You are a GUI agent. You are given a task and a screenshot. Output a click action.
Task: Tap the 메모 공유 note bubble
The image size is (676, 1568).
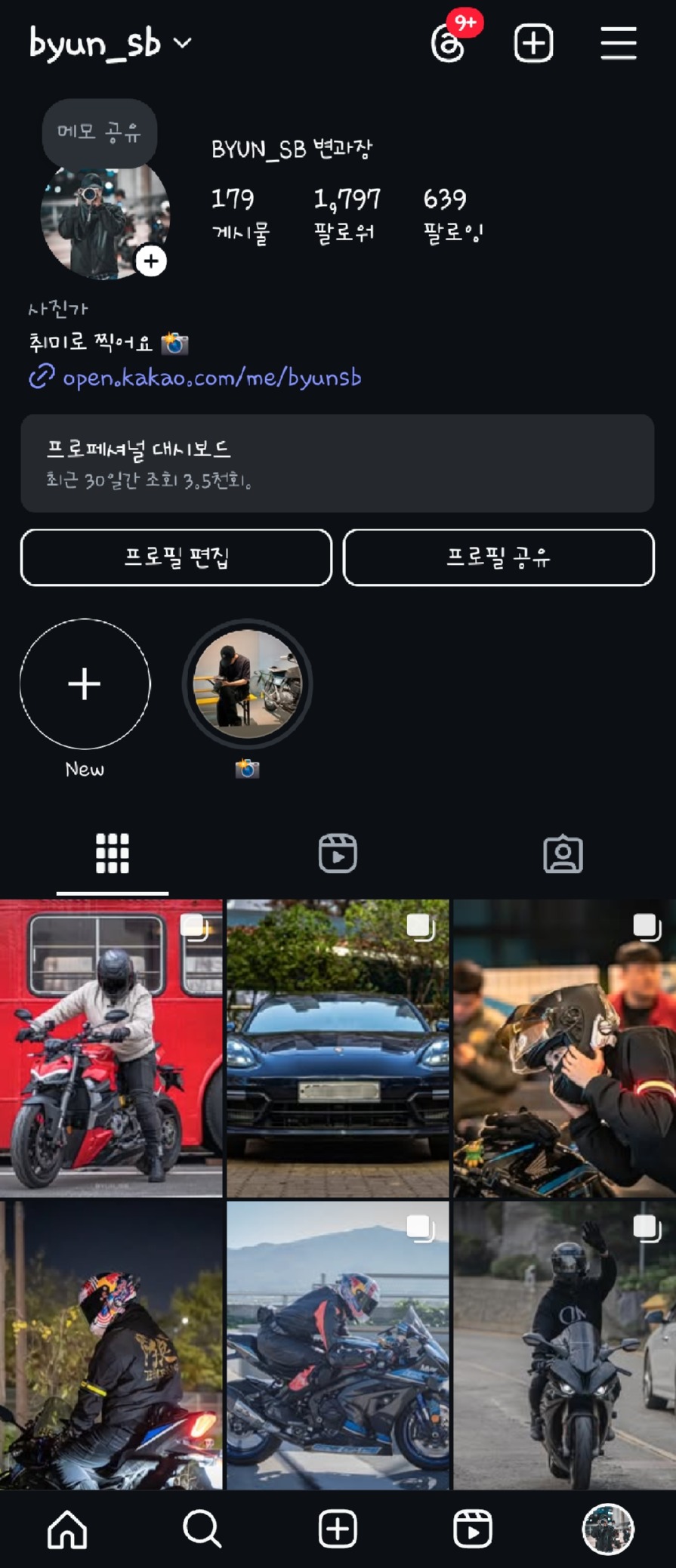pyautogui.click(x=99, y=133)
